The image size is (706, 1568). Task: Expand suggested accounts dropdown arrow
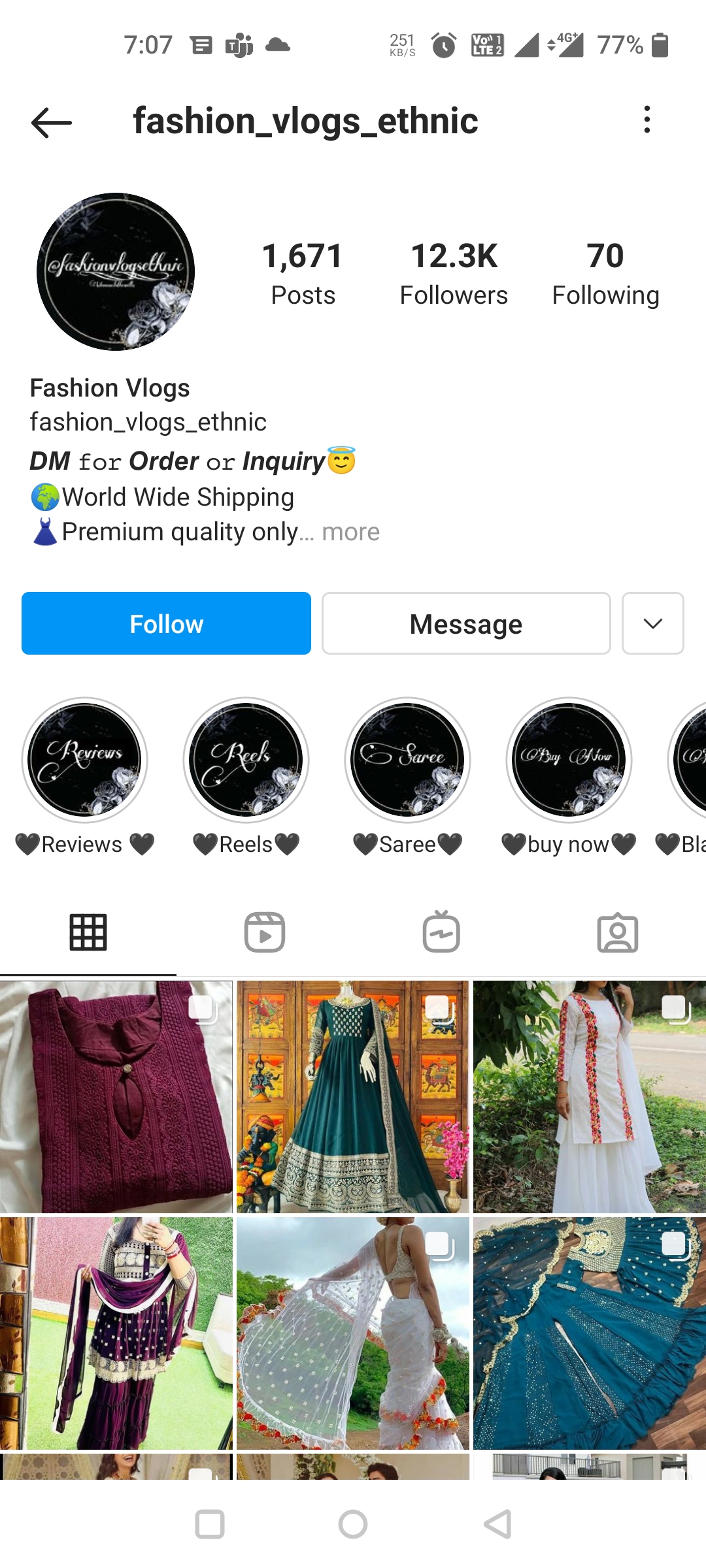[652, 623]
